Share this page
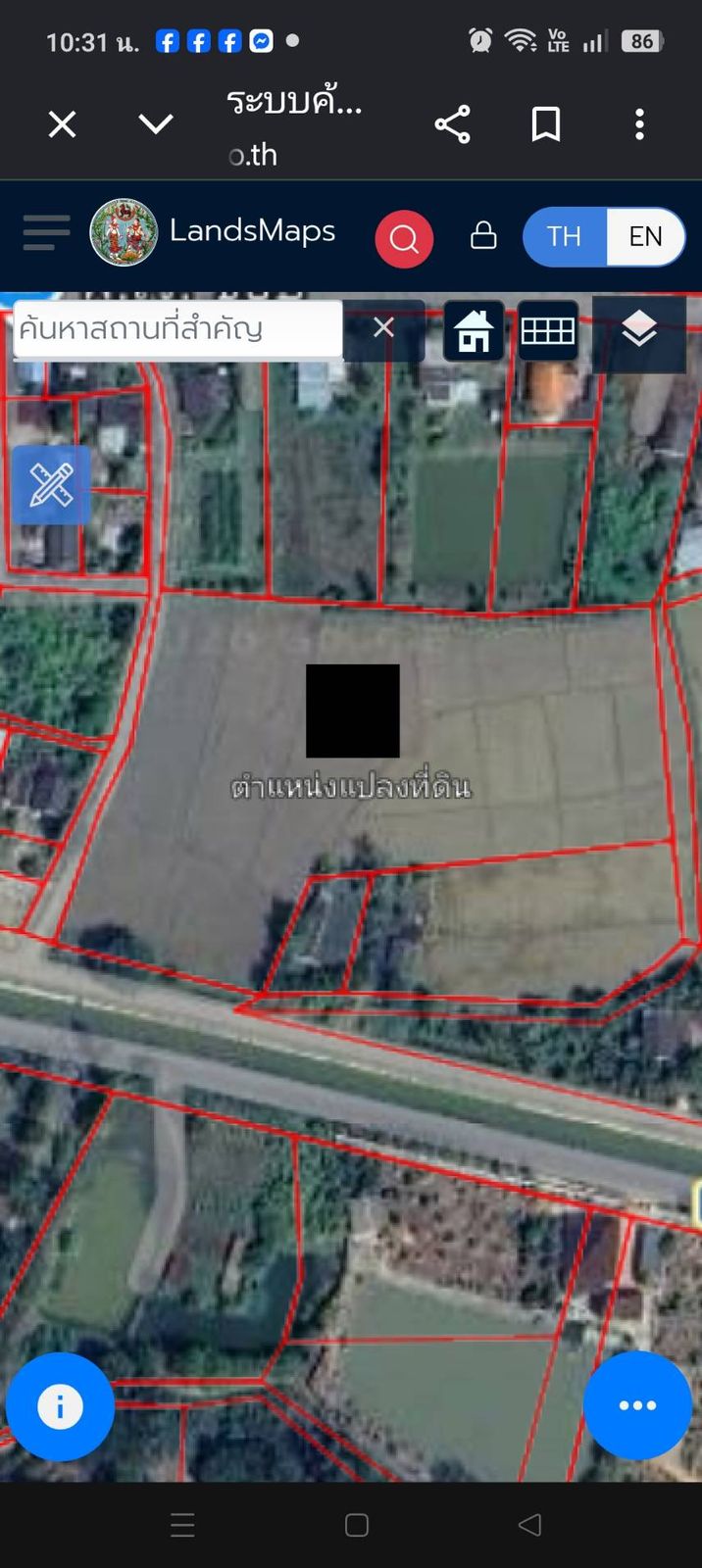This screenshot has width=702, height=1568. click(452, 124)
